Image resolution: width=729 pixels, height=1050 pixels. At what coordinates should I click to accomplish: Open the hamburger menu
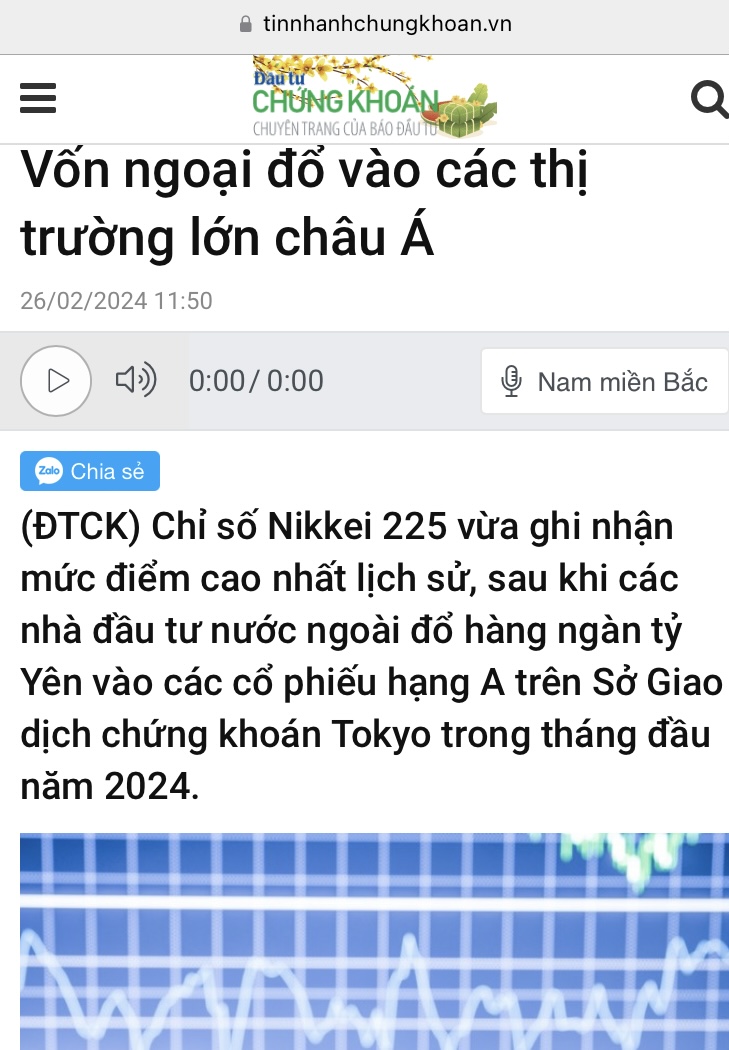coord(38,99)
